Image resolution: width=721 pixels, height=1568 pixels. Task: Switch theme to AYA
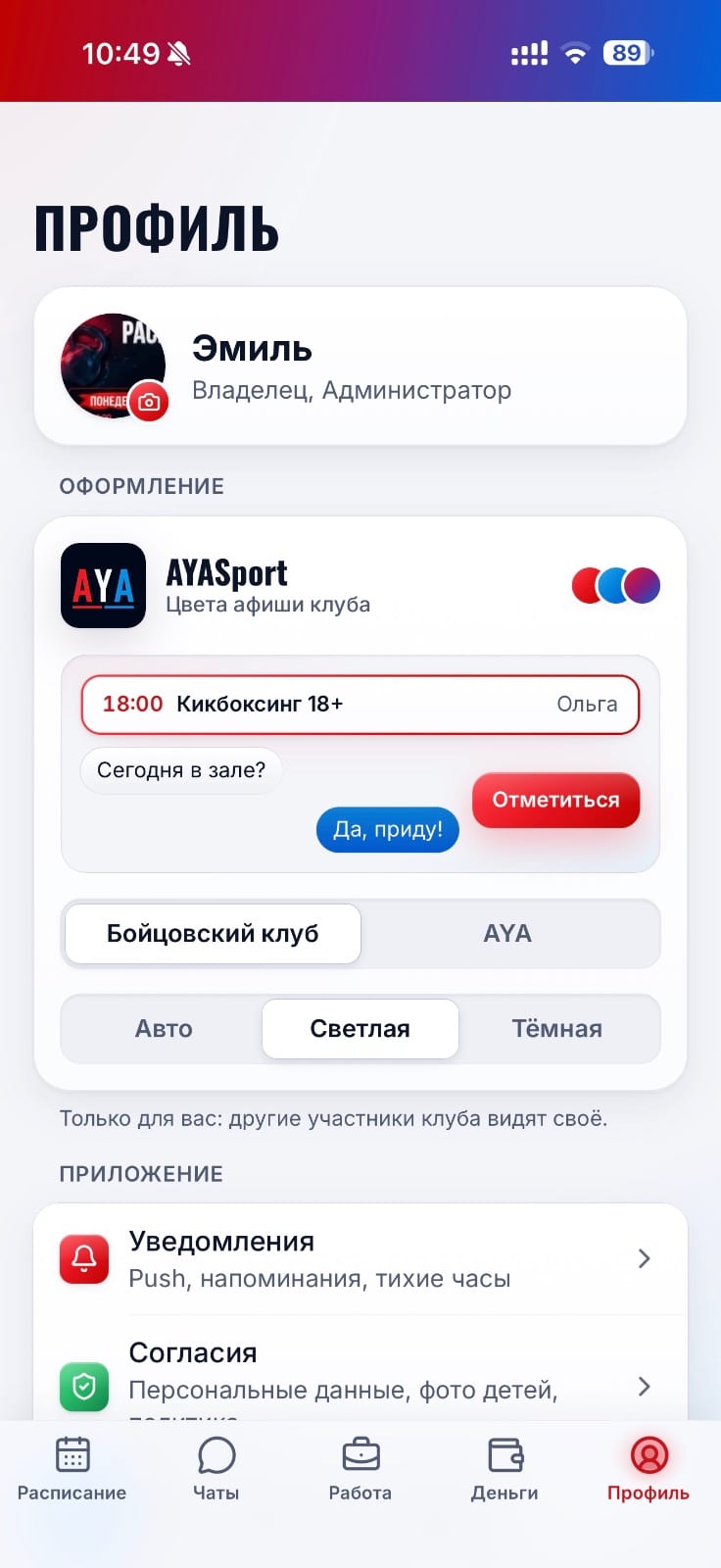click(x=507, y=934)
